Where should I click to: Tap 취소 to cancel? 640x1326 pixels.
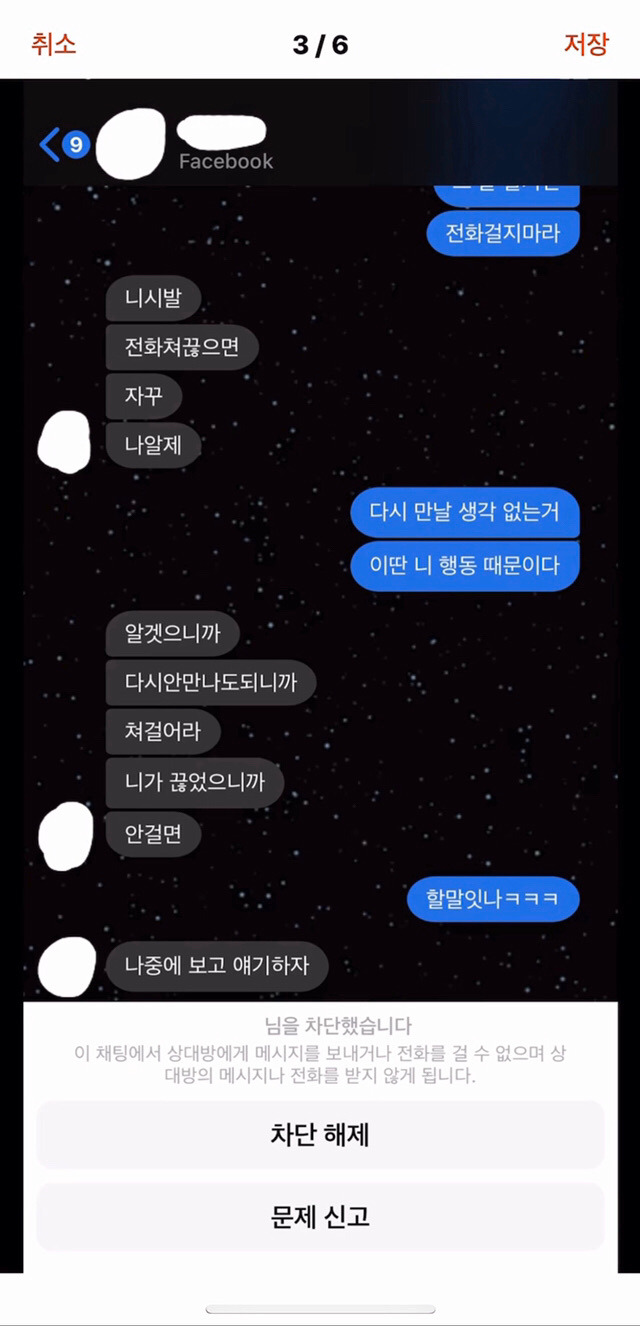pos(53,44)
